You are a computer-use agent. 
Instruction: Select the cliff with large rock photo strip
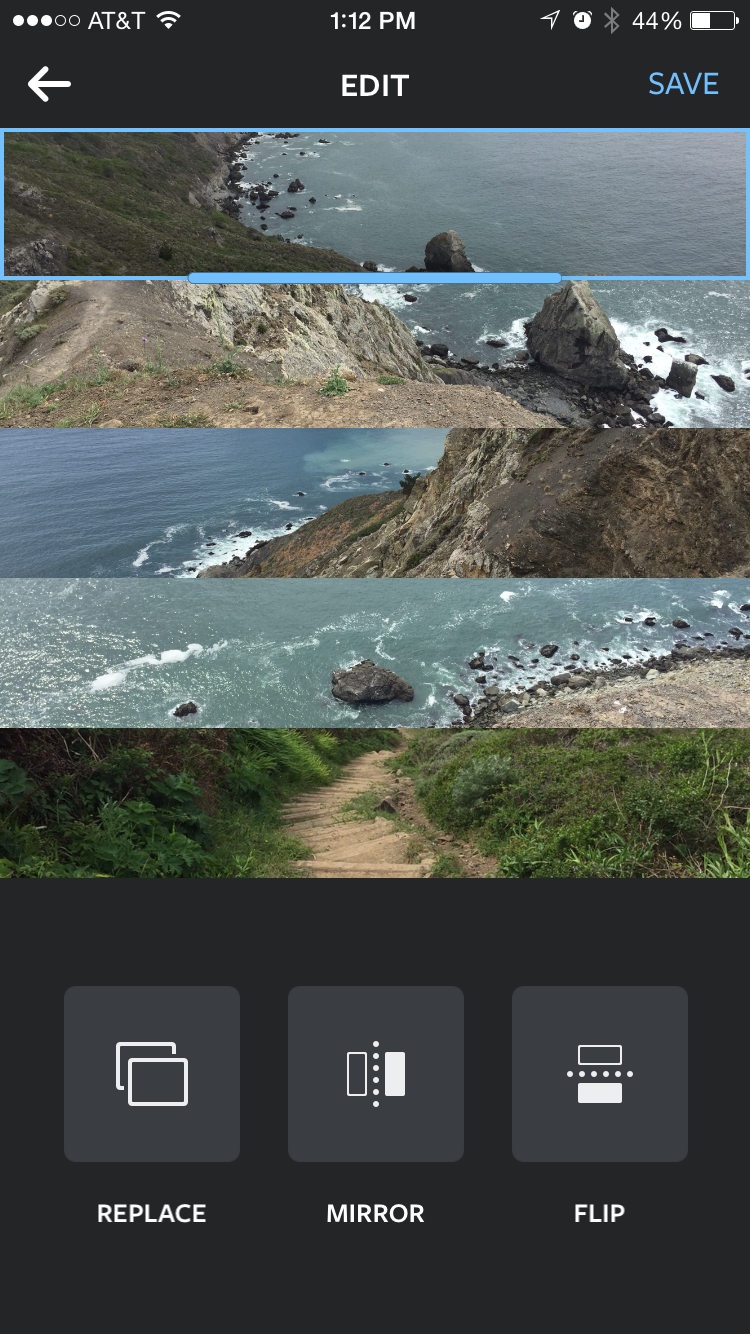(x=375, y=354)
